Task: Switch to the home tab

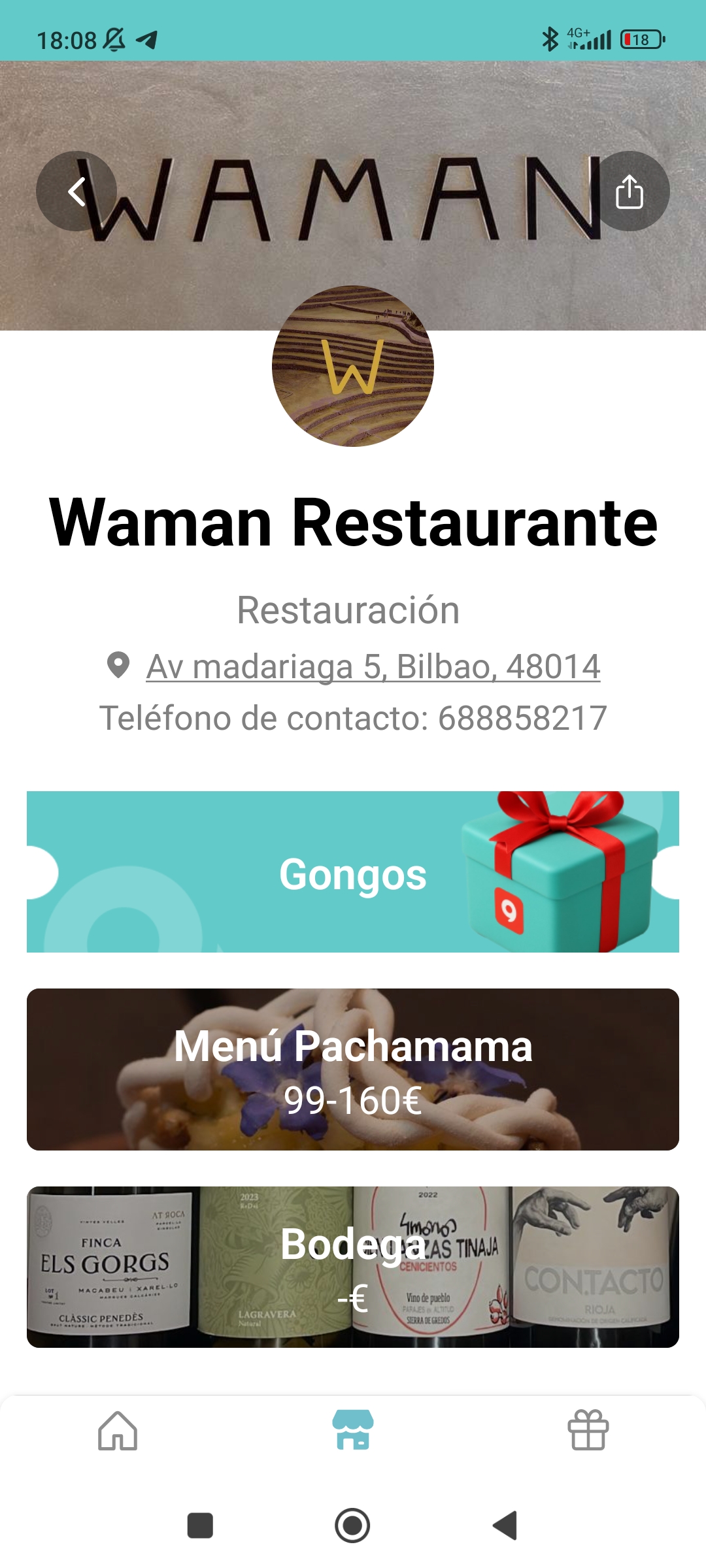Action: (118, 1430)
